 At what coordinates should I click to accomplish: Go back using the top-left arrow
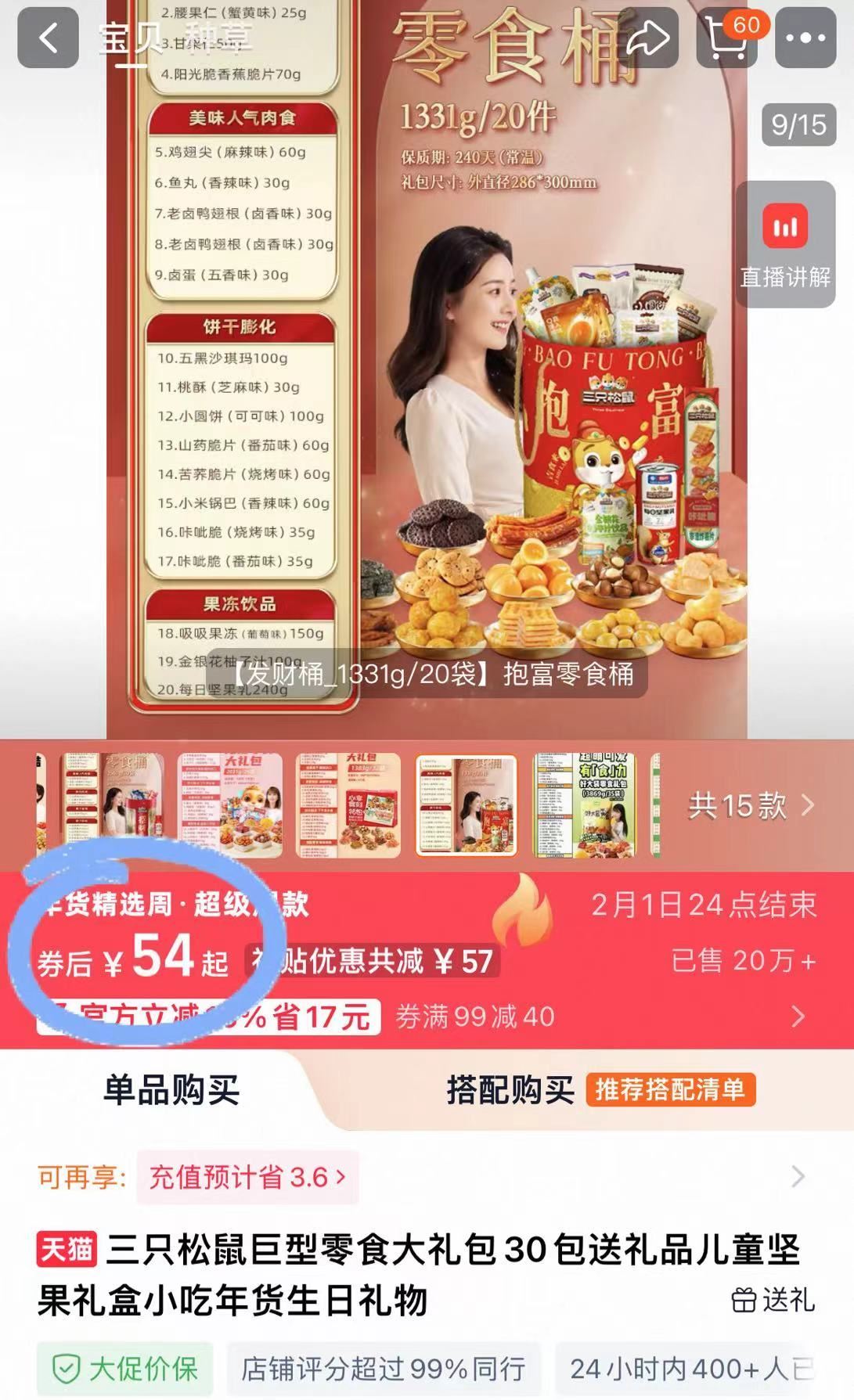pyautogui.click(x=48, y=38)
